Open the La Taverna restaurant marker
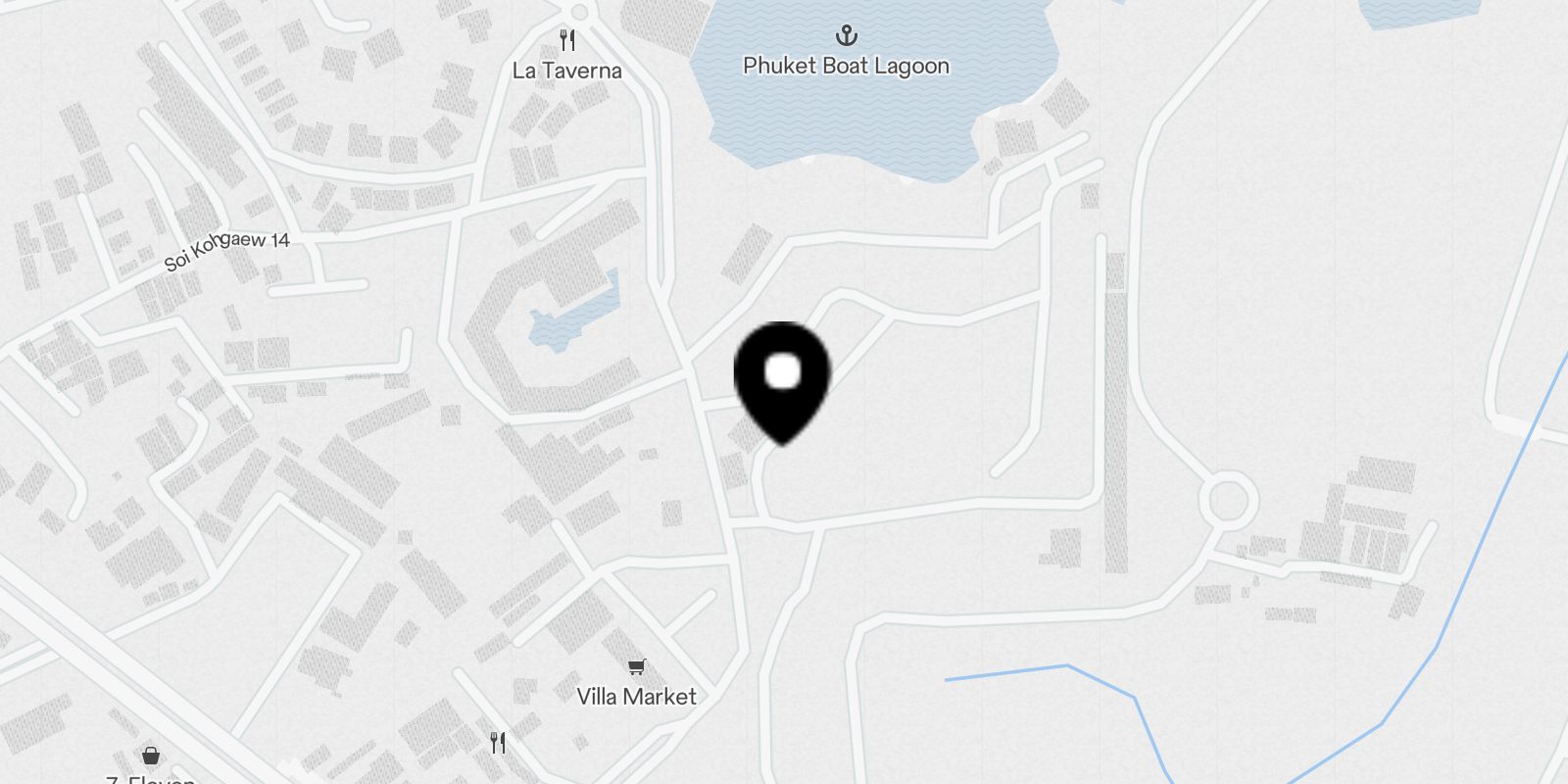The image size is (1568, 784). 566,41
